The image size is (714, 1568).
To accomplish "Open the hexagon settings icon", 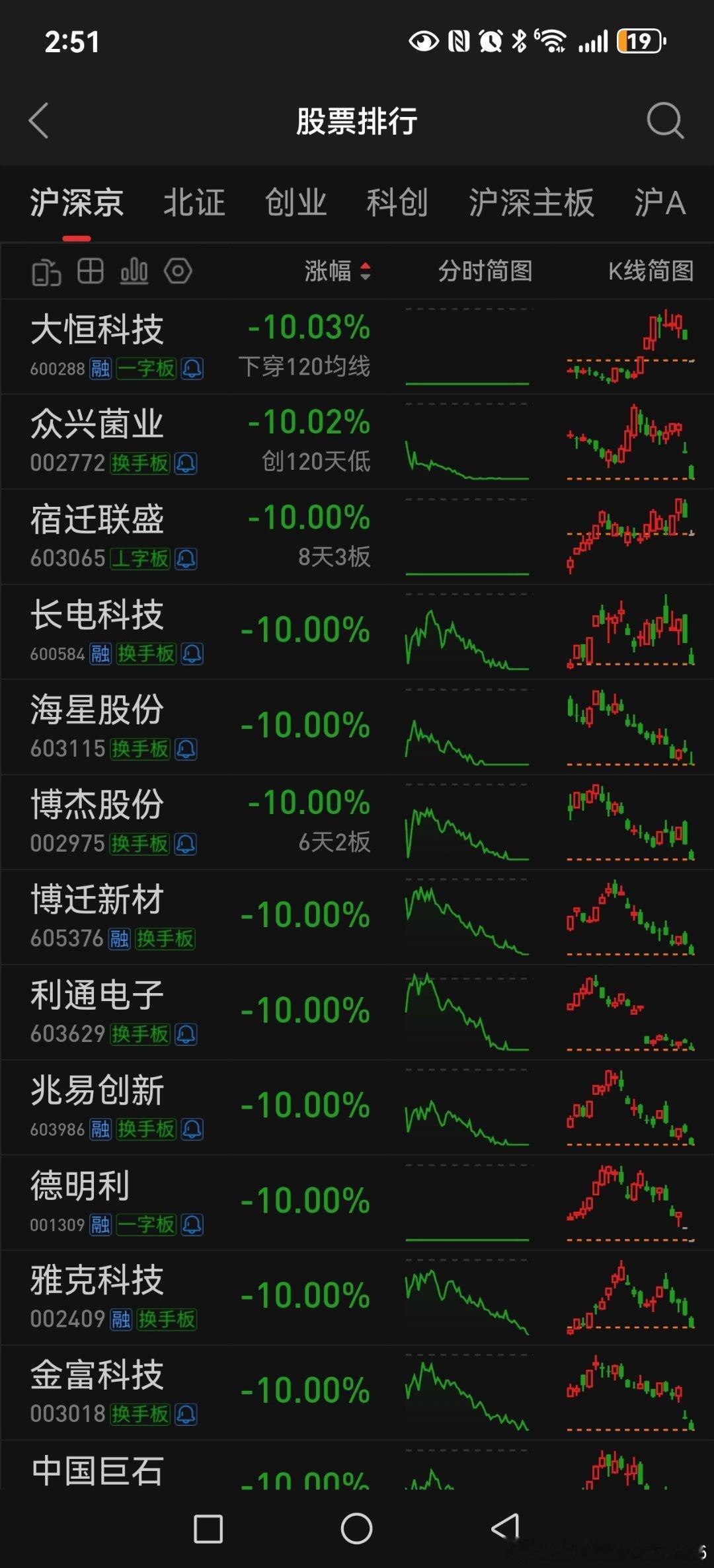I will coord(178,271).
